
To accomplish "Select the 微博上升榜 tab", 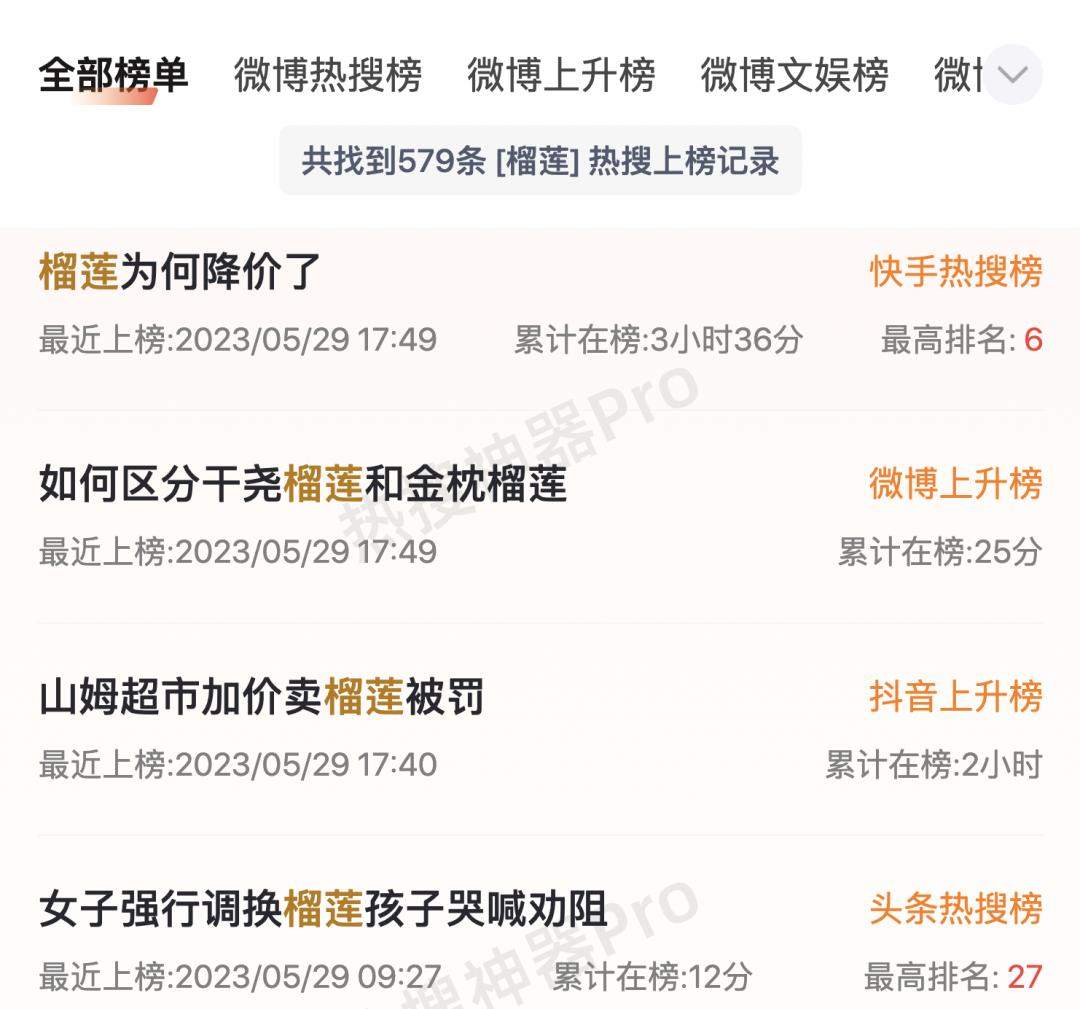I will (x=561, y=75).
